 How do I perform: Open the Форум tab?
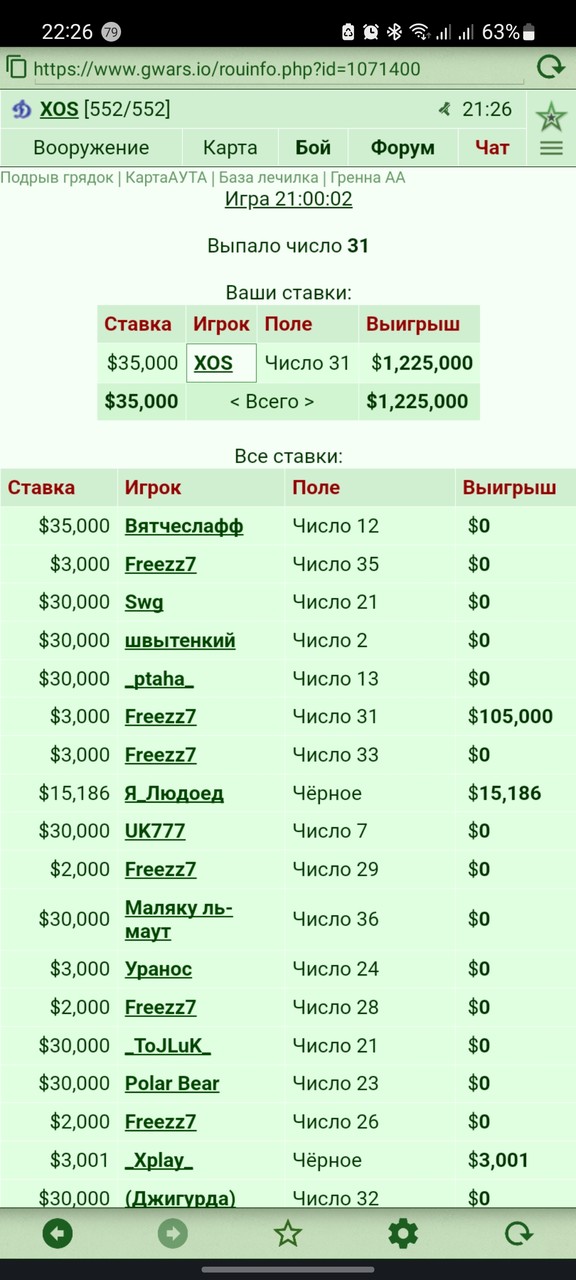(x=403, y=147)
